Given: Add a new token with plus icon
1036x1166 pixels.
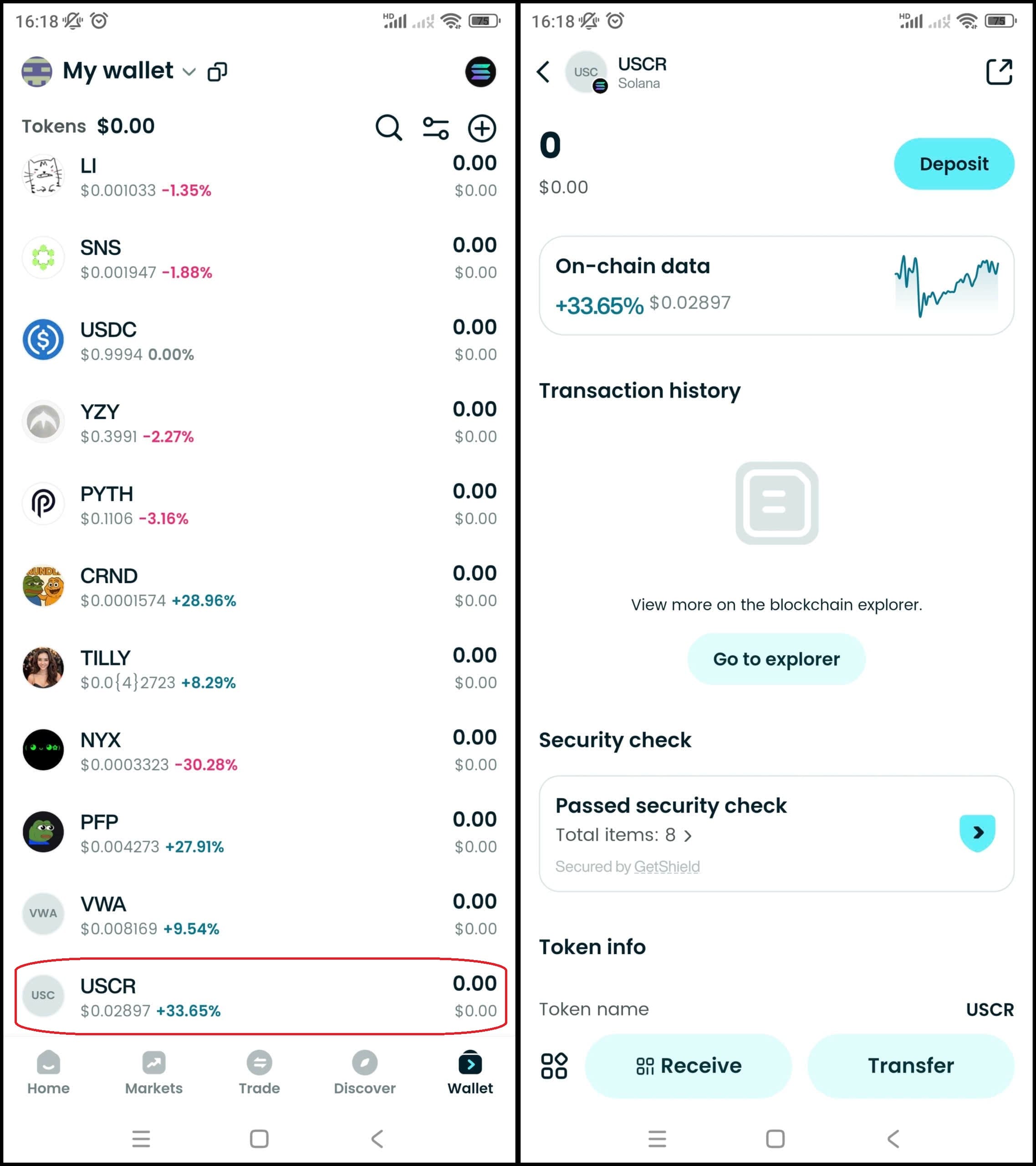Looking at the screenshot, I should pos(481,128).
